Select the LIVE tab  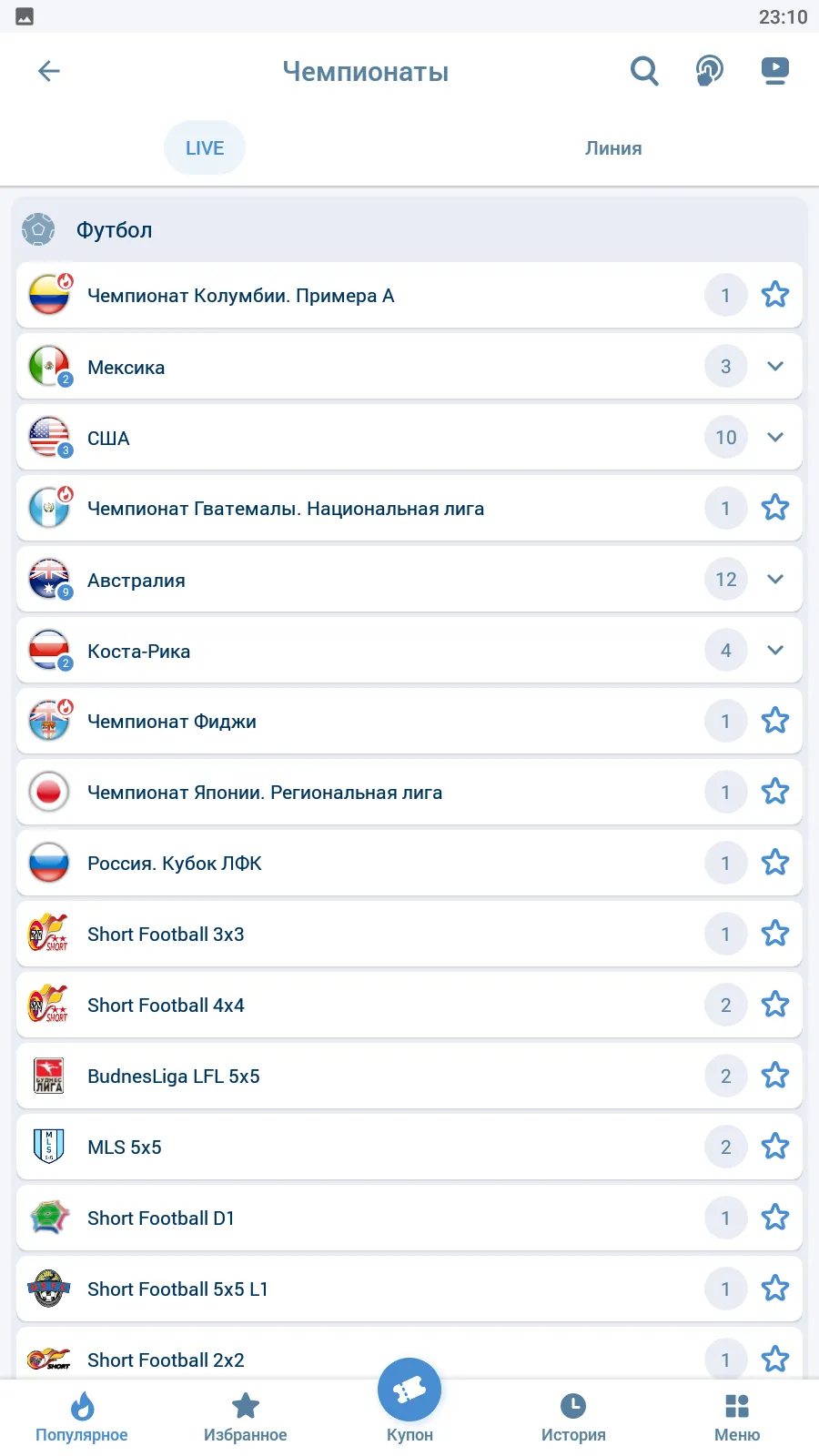tap(205, 148)
